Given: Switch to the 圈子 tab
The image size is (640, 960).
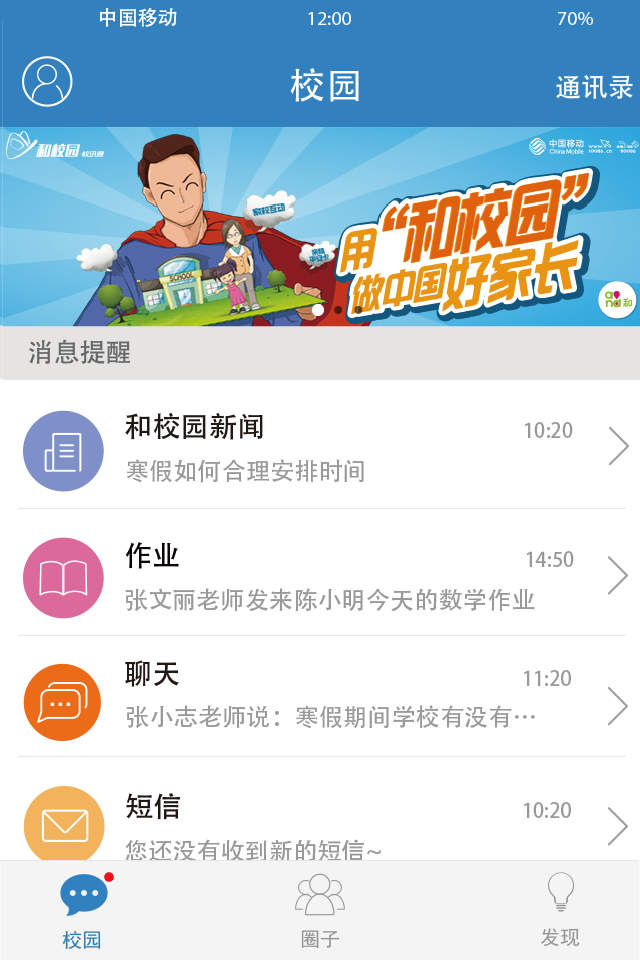Looking at the screenshot, I should coord(320,911).
